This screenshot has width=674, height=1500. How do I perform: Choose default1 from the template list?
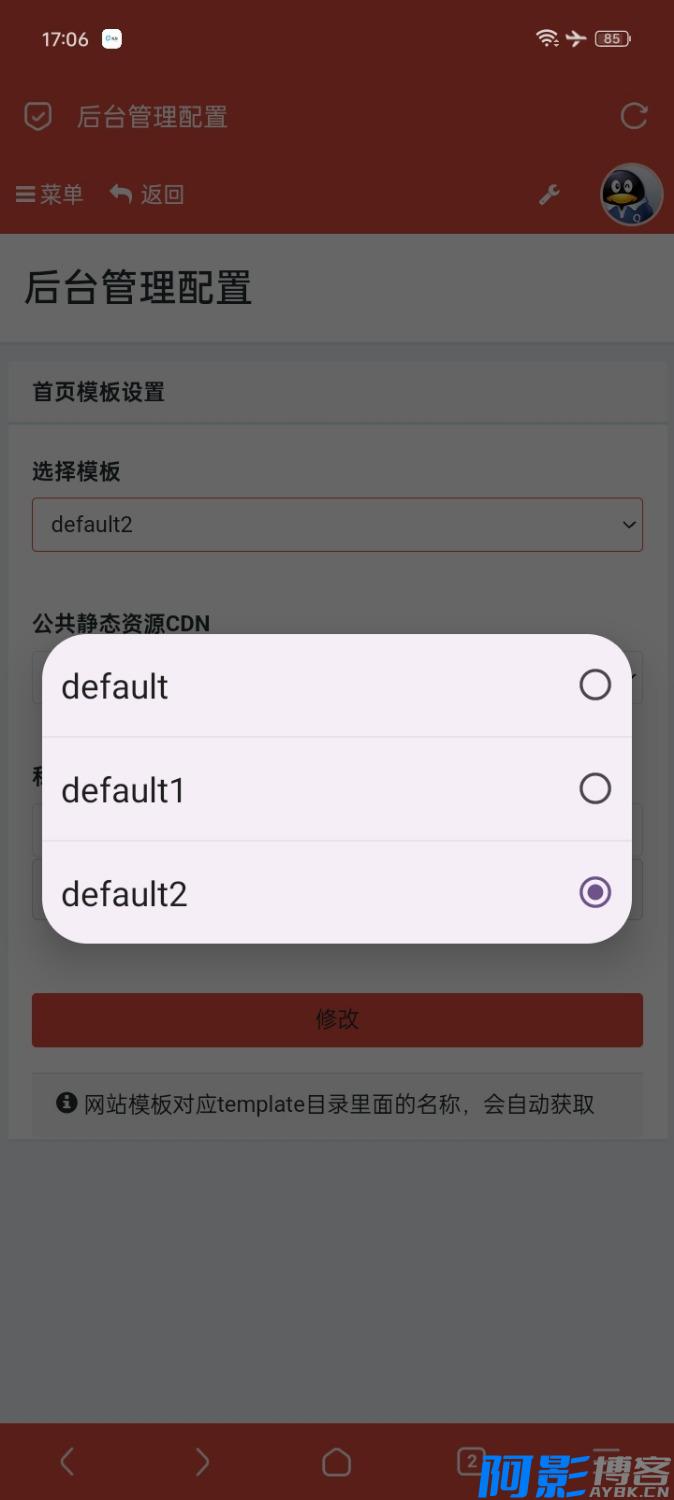336,789
